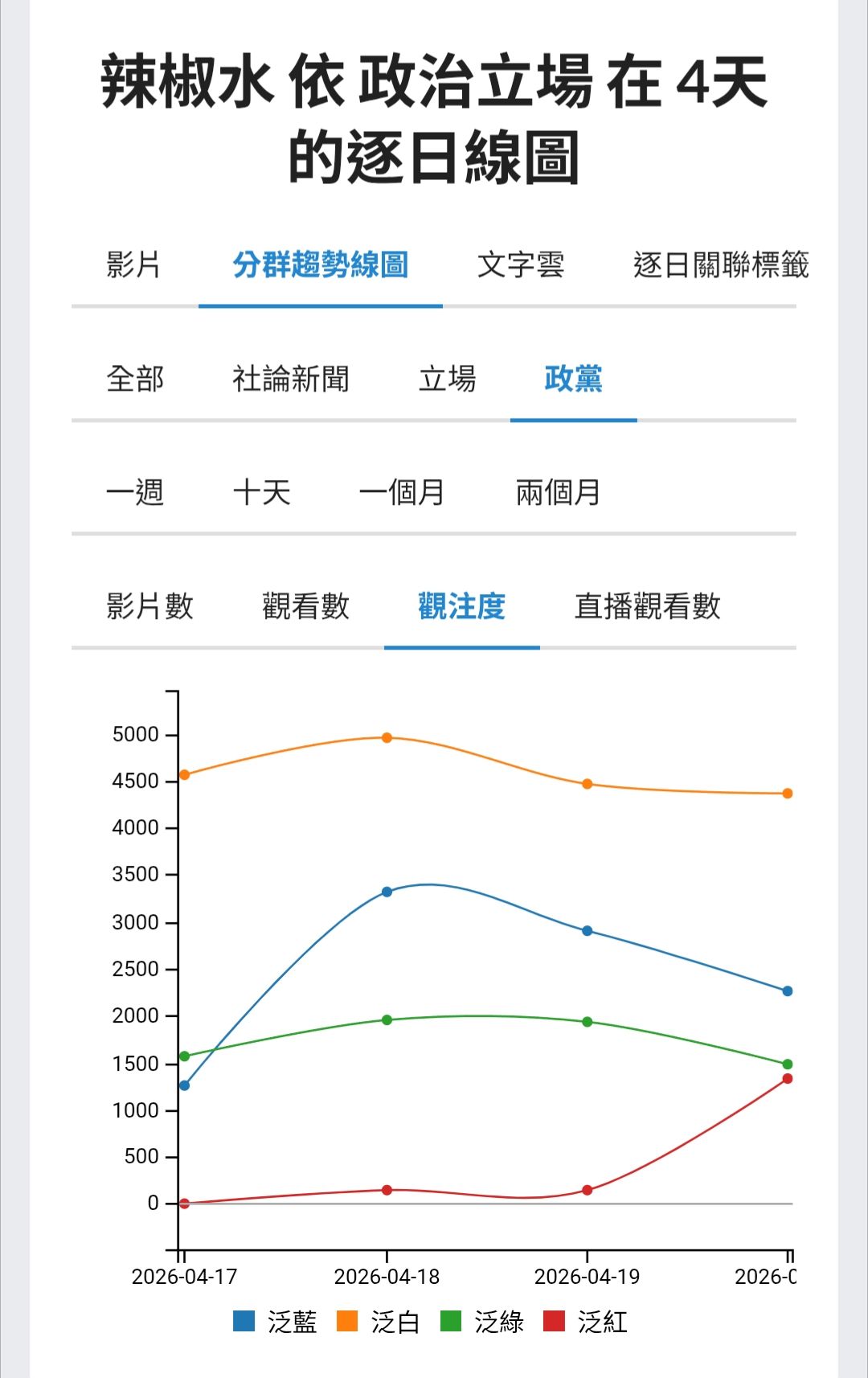Choose the 政黨 grouping tab
This screenshot has width=868, height=1378.
pos(573,379)
